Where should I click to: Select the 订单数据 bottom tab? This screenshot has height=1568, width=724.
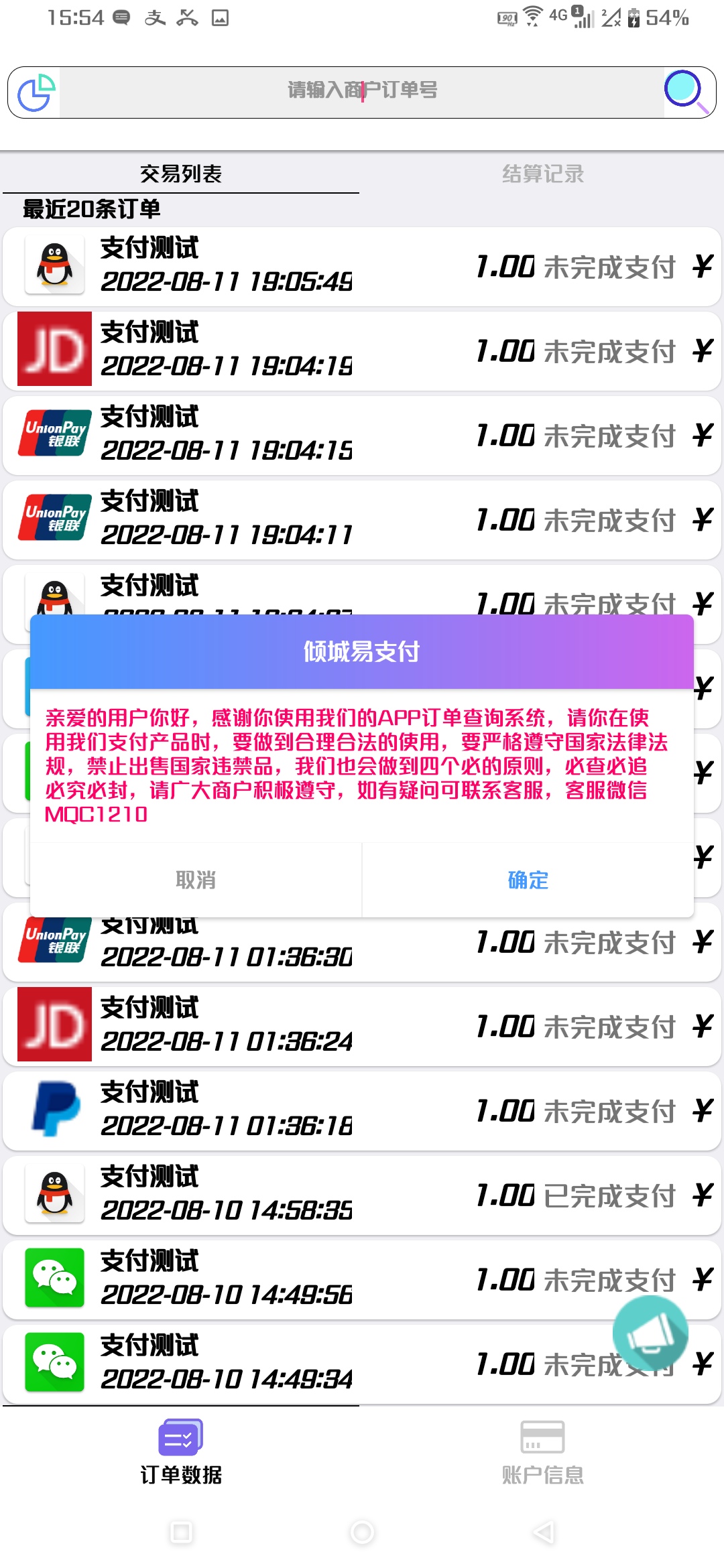181,1453
